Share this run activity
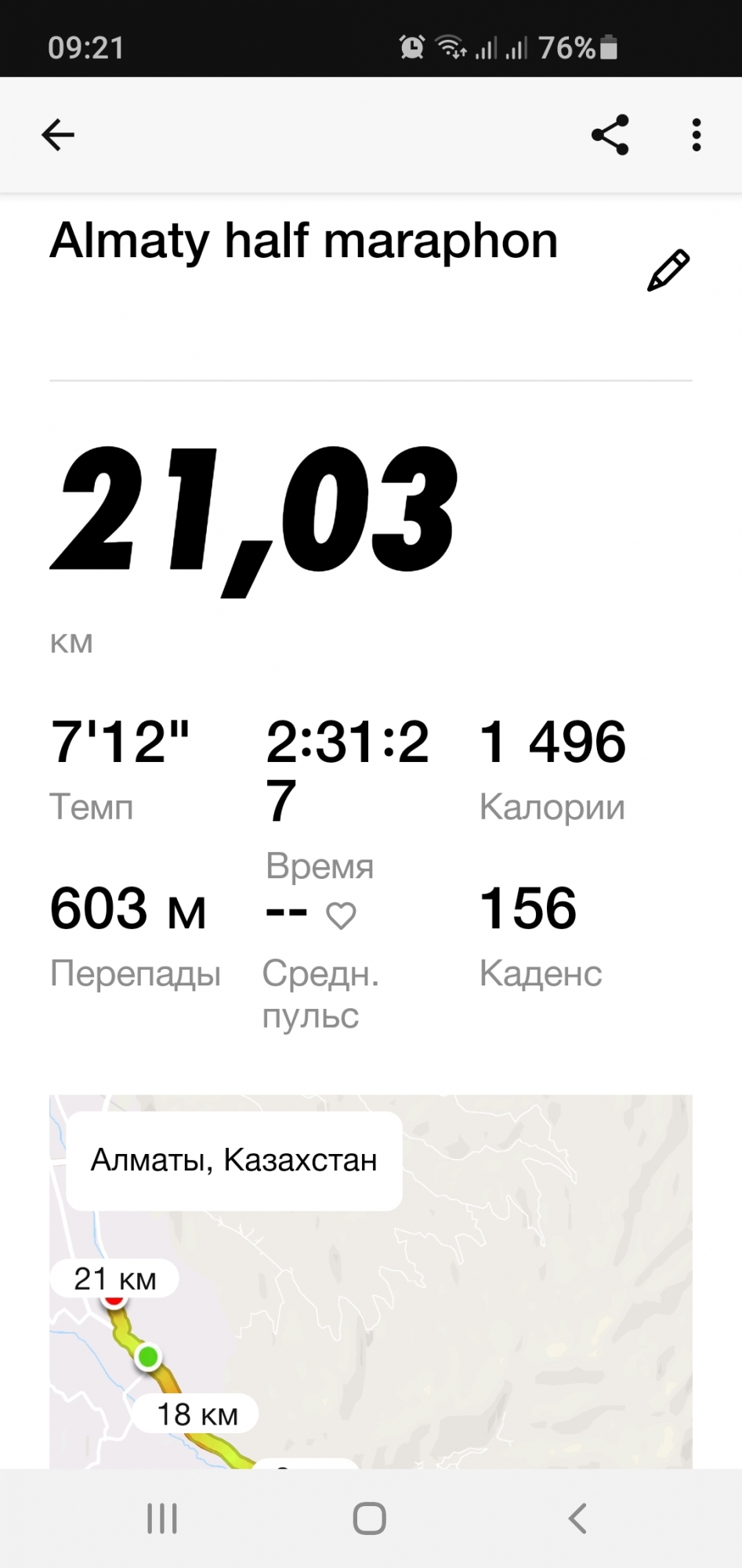742x1568 pixels. [x=610, y=135]
